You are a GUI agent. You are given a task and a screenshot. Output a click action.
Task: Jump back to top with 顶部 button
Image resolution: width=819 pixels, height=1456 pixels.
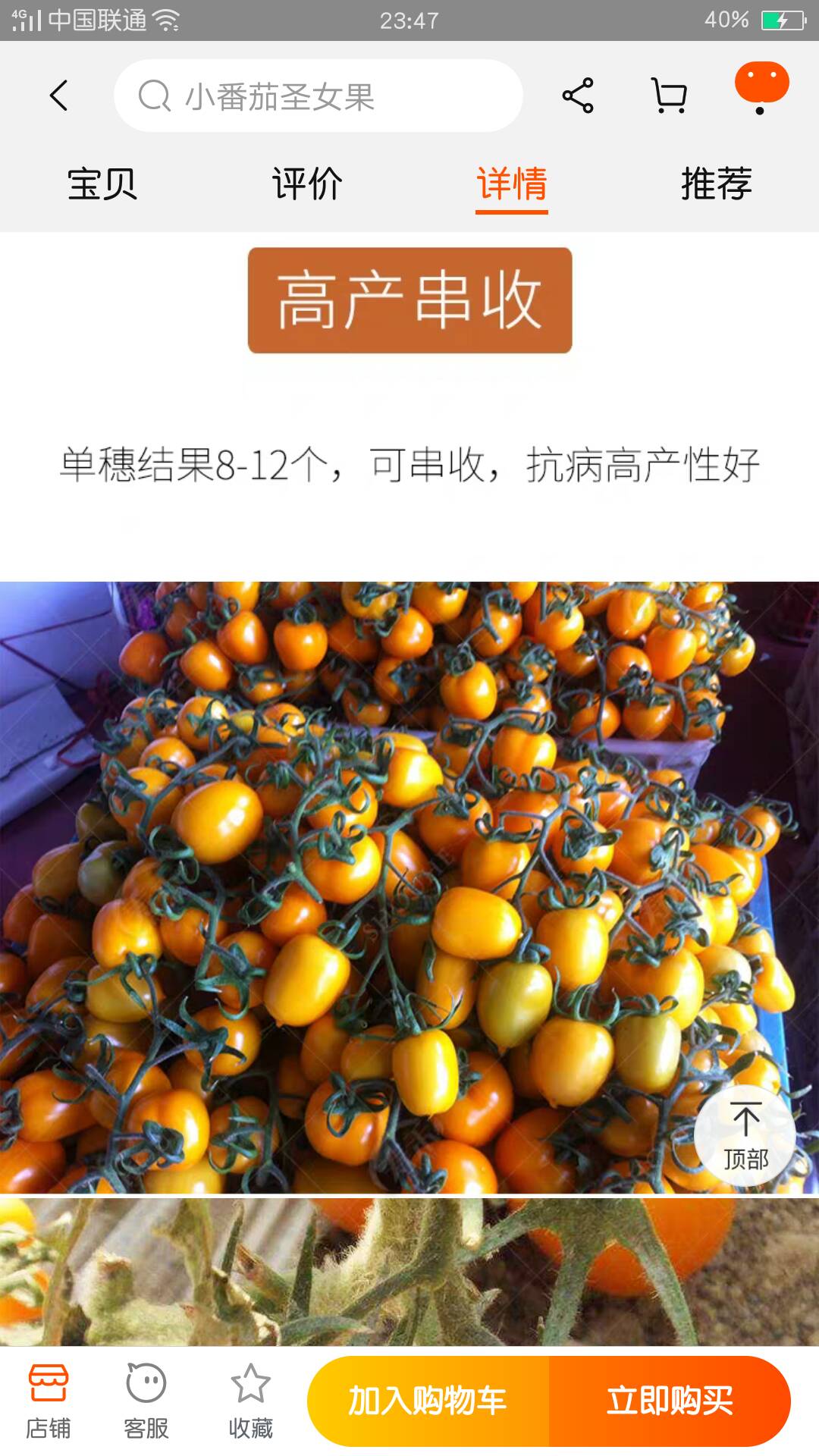(x=745, y=1135)
